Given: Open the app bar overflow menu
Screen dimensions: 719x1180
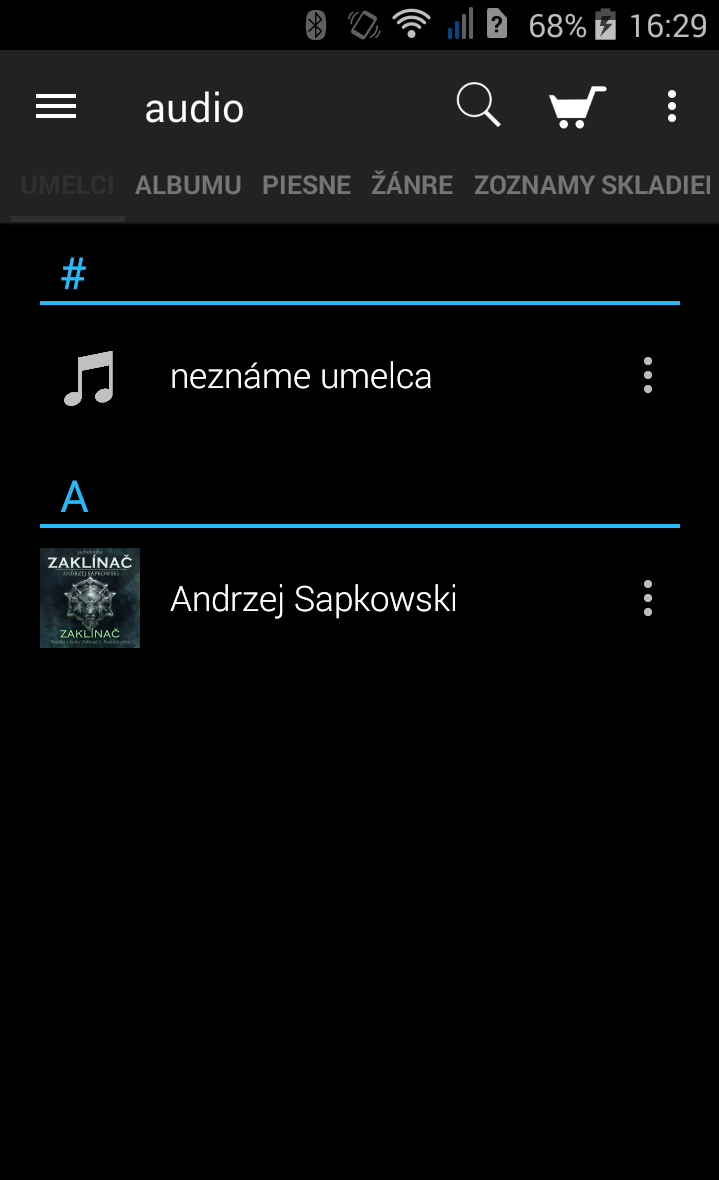Looking at the screenshot, I should tap(672, 107).
